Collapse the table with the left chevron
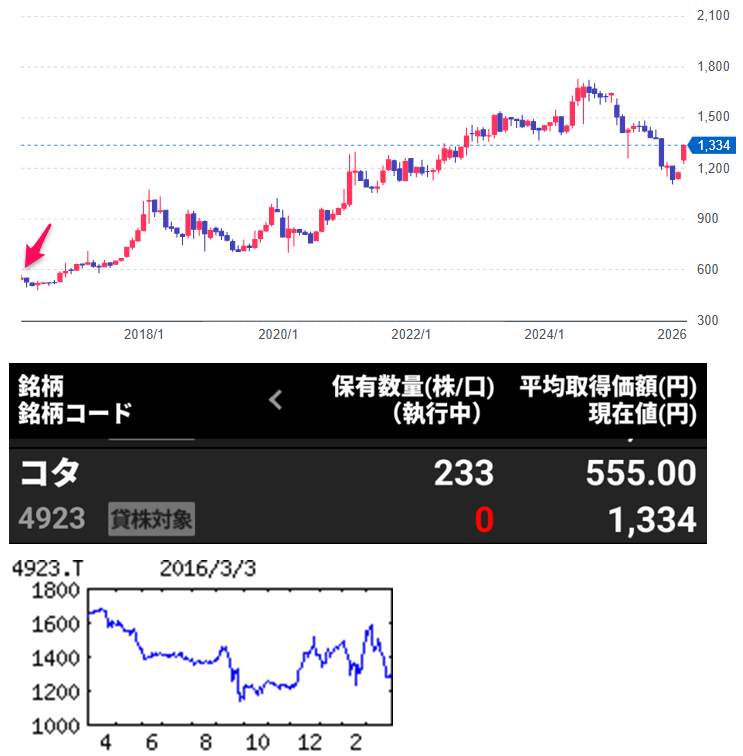743x756 pixels. point(276,398)
